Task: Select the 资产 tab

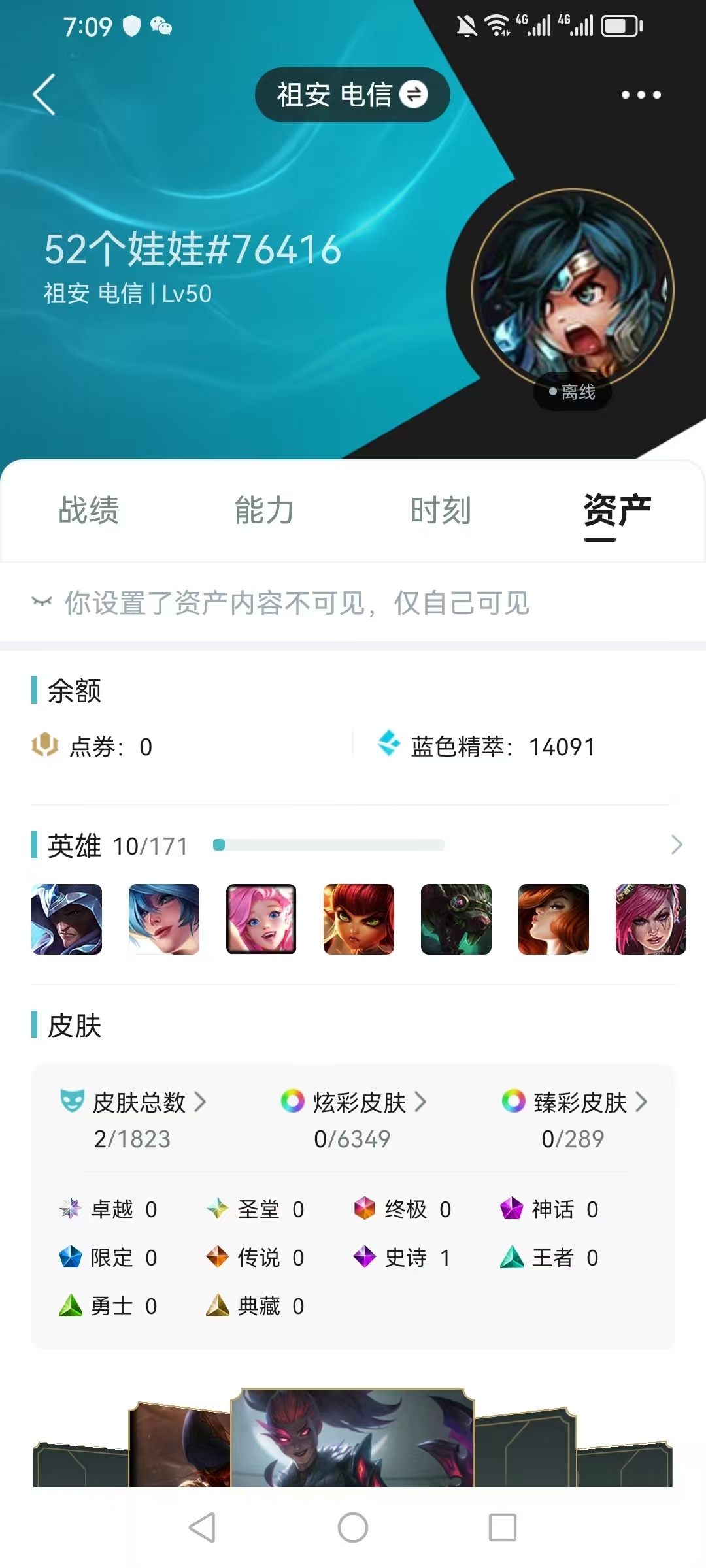Action: pos(617,511)
